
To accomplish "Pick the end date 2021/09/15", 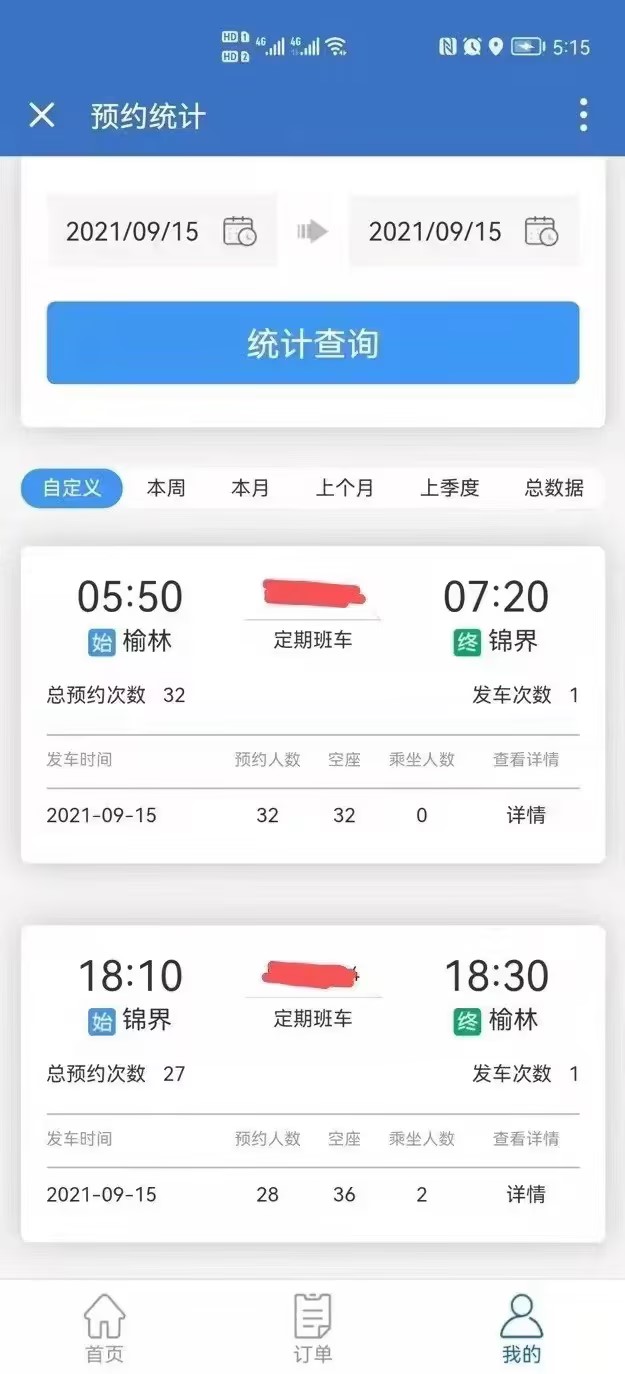I will 463,232.
